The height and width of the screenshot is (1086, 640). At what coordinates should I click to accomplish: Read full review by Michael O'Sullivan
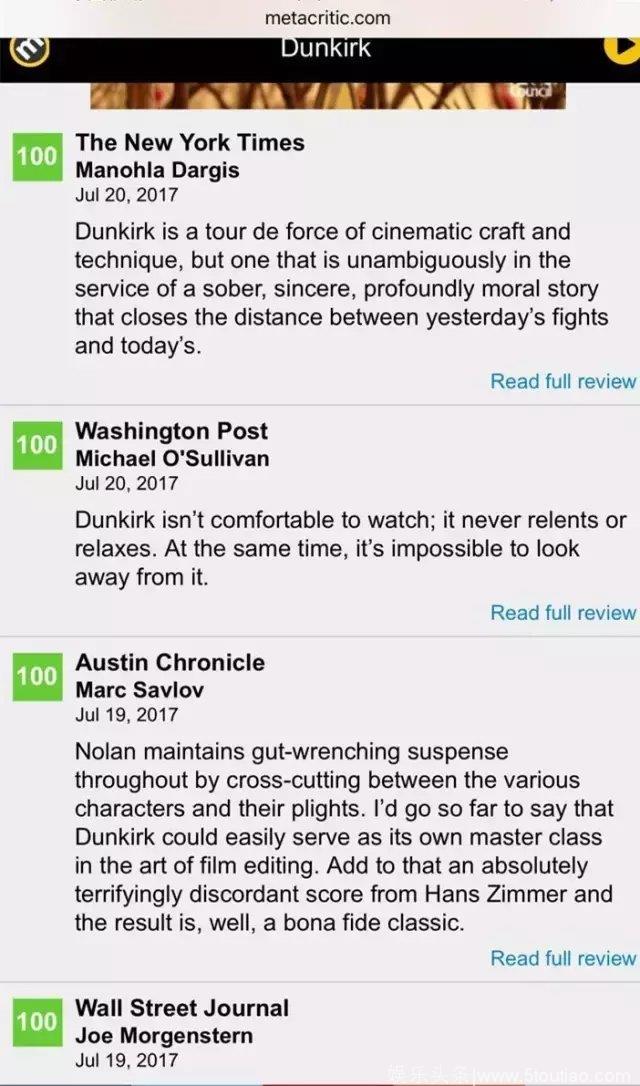click(x=562, y=613)
